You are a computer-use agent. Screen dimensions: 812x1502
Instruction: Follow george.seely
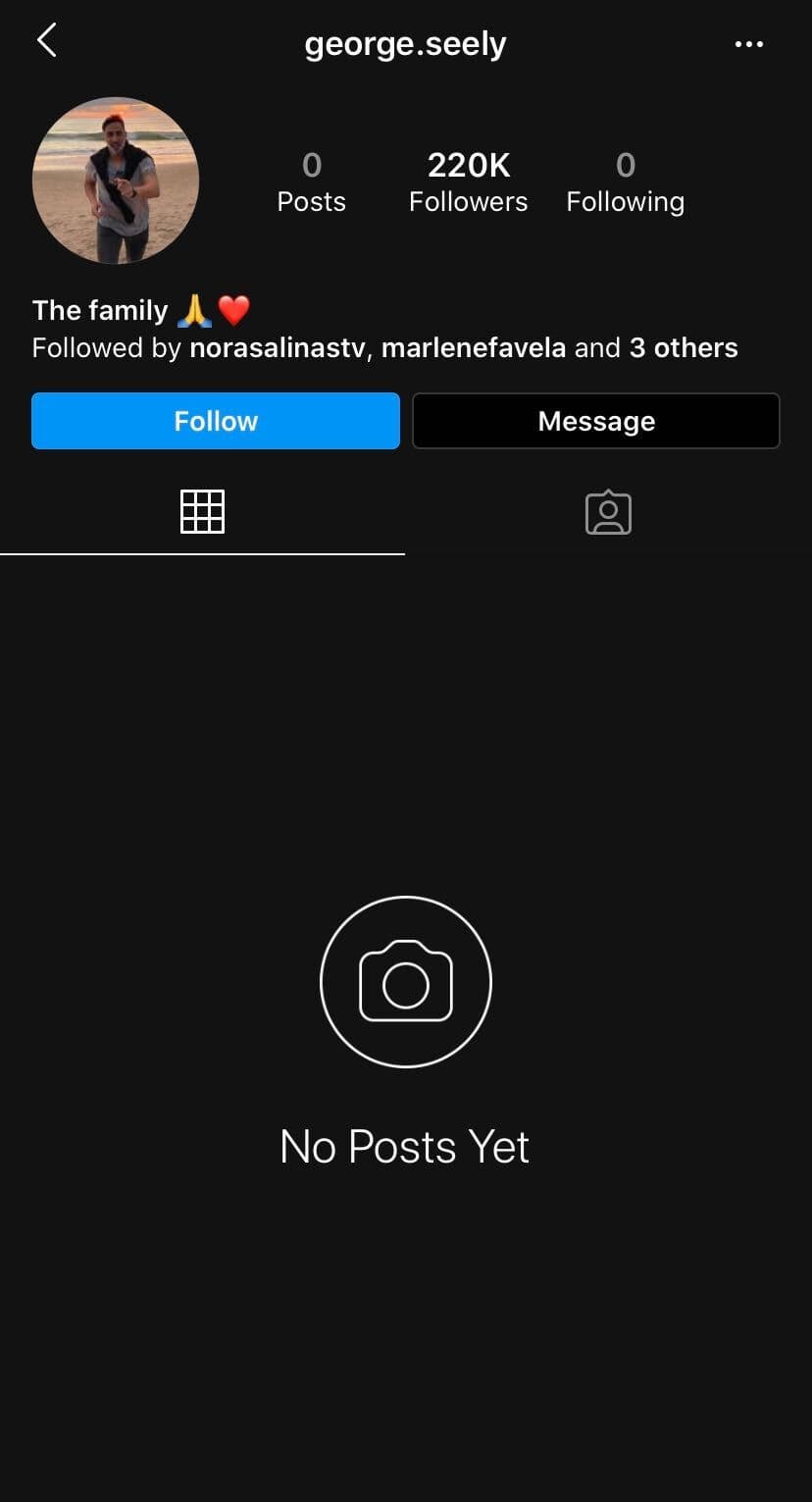[216, 421]
